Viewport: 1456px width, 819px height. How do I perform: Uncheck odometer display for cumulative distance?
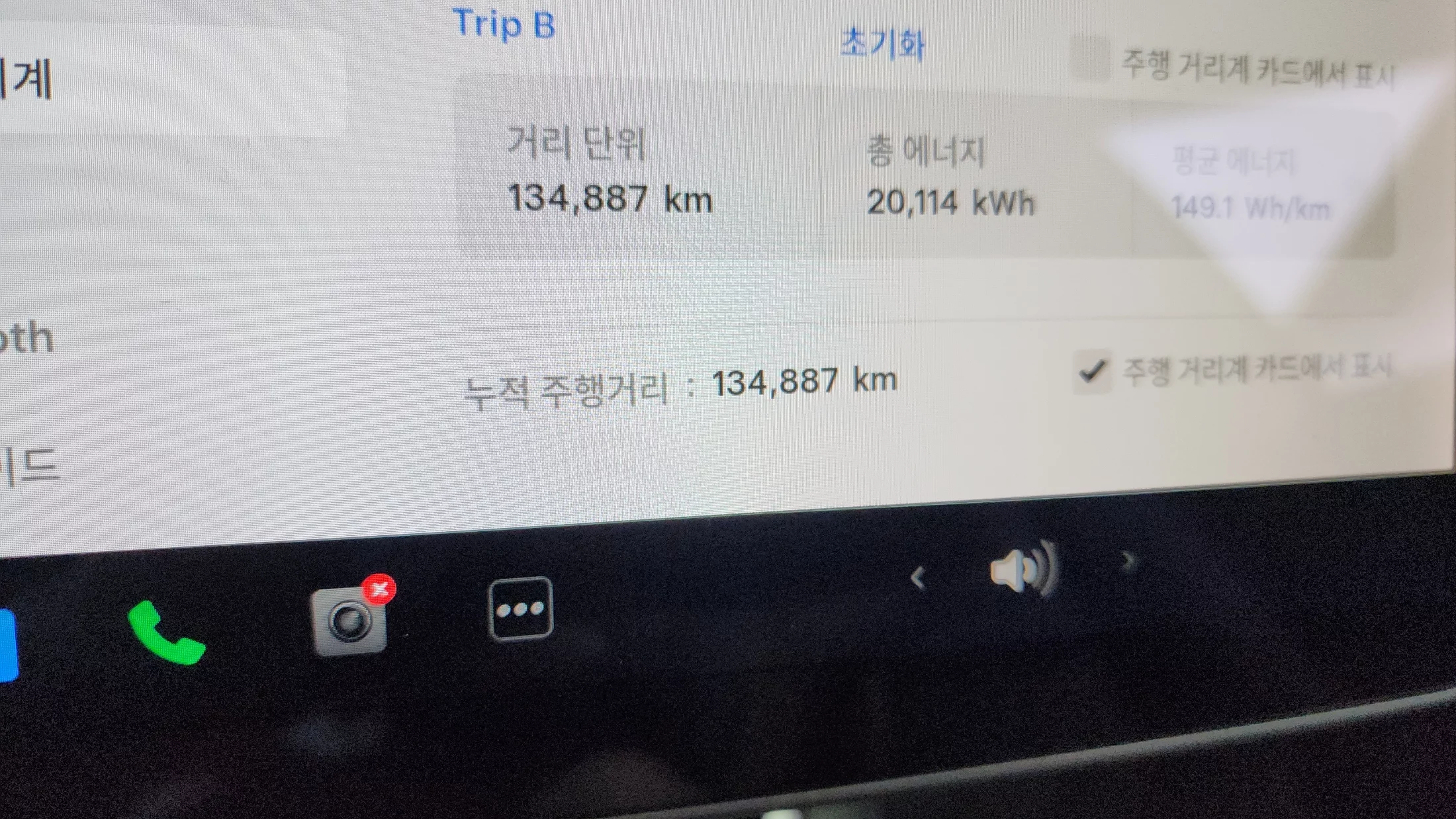click(1092, 372)
